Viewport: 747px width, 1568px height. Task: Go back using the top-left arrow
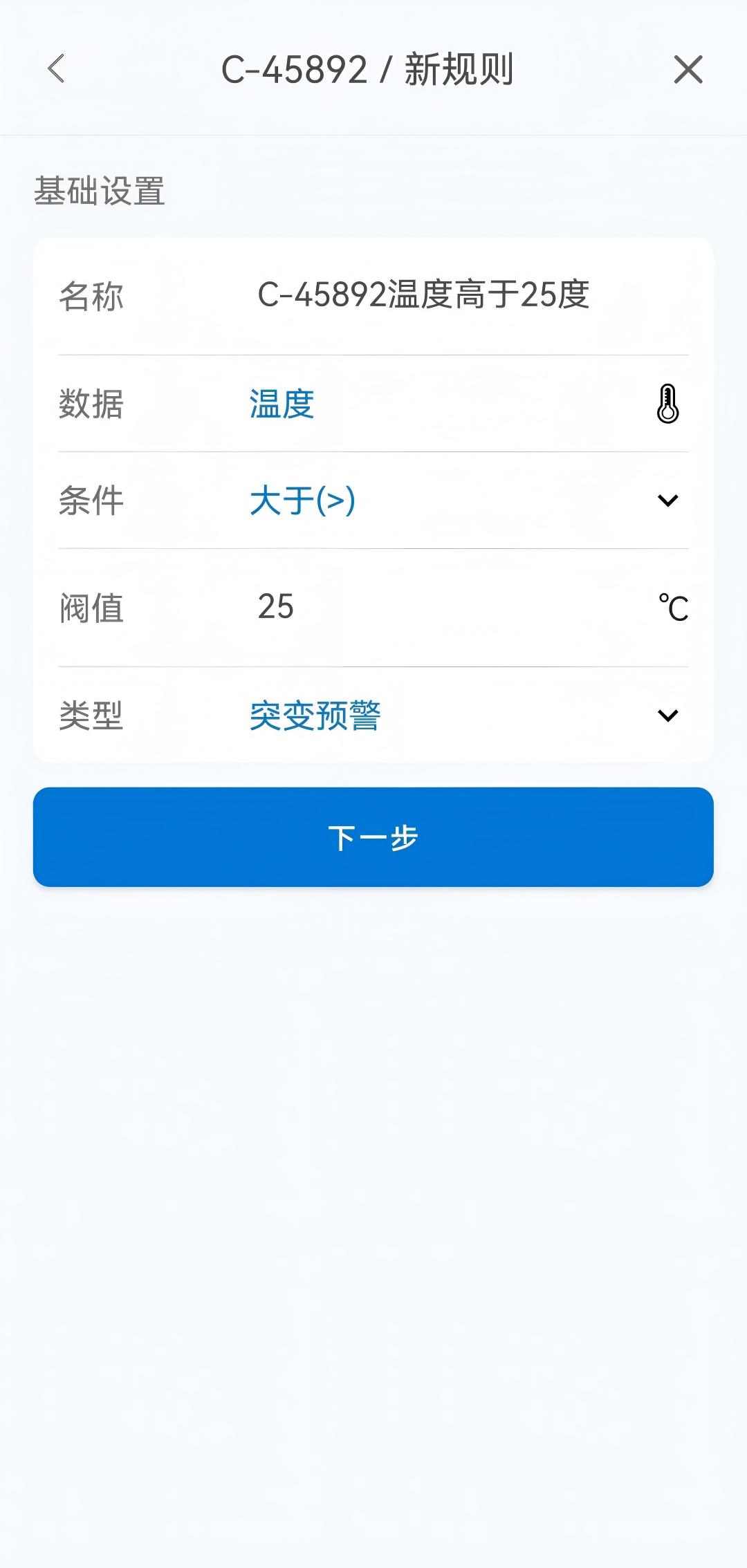pyautogui.click(x=56, y=69)
